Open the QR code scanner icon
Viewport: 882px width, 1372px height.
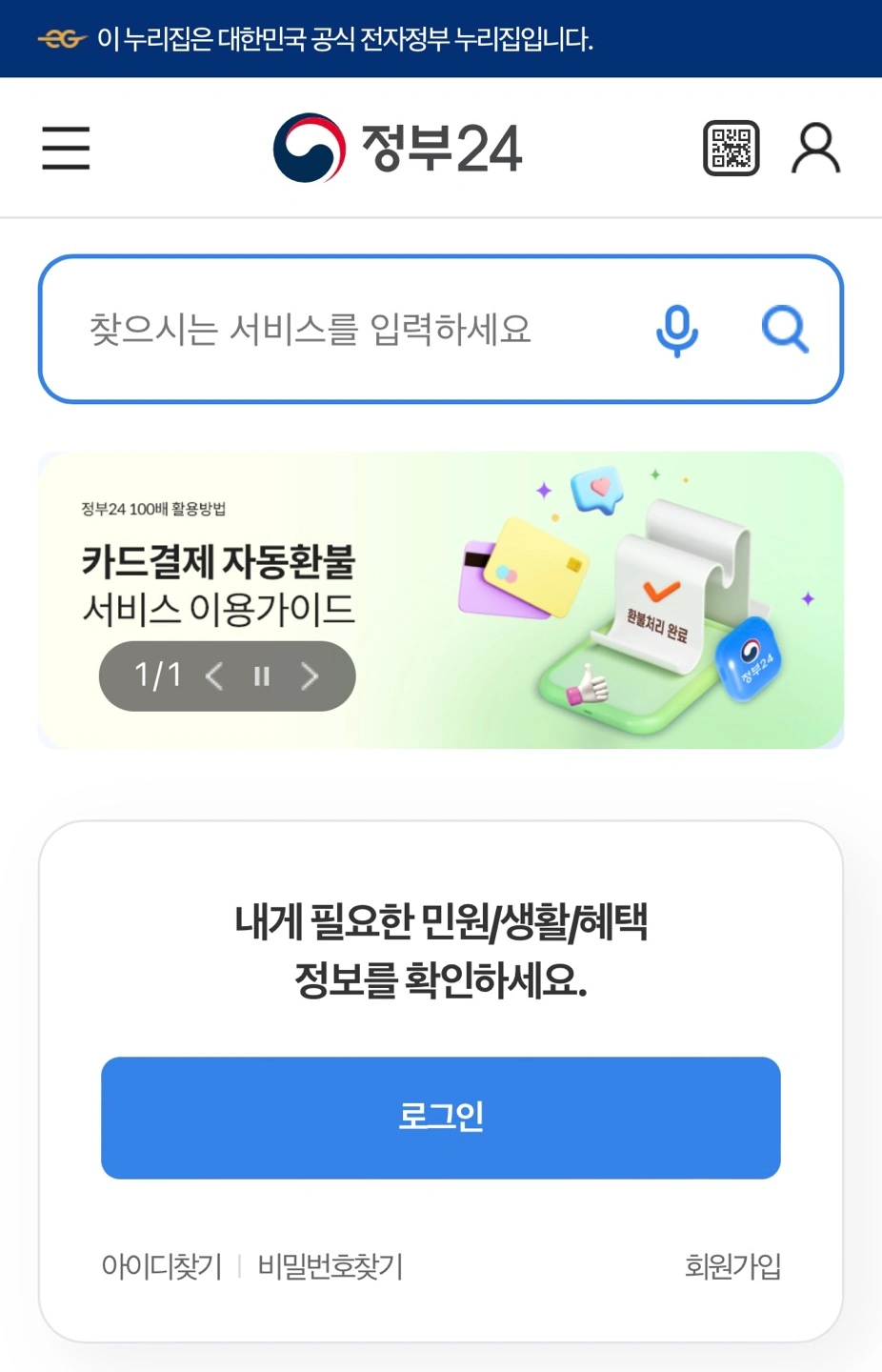(730, 148)
